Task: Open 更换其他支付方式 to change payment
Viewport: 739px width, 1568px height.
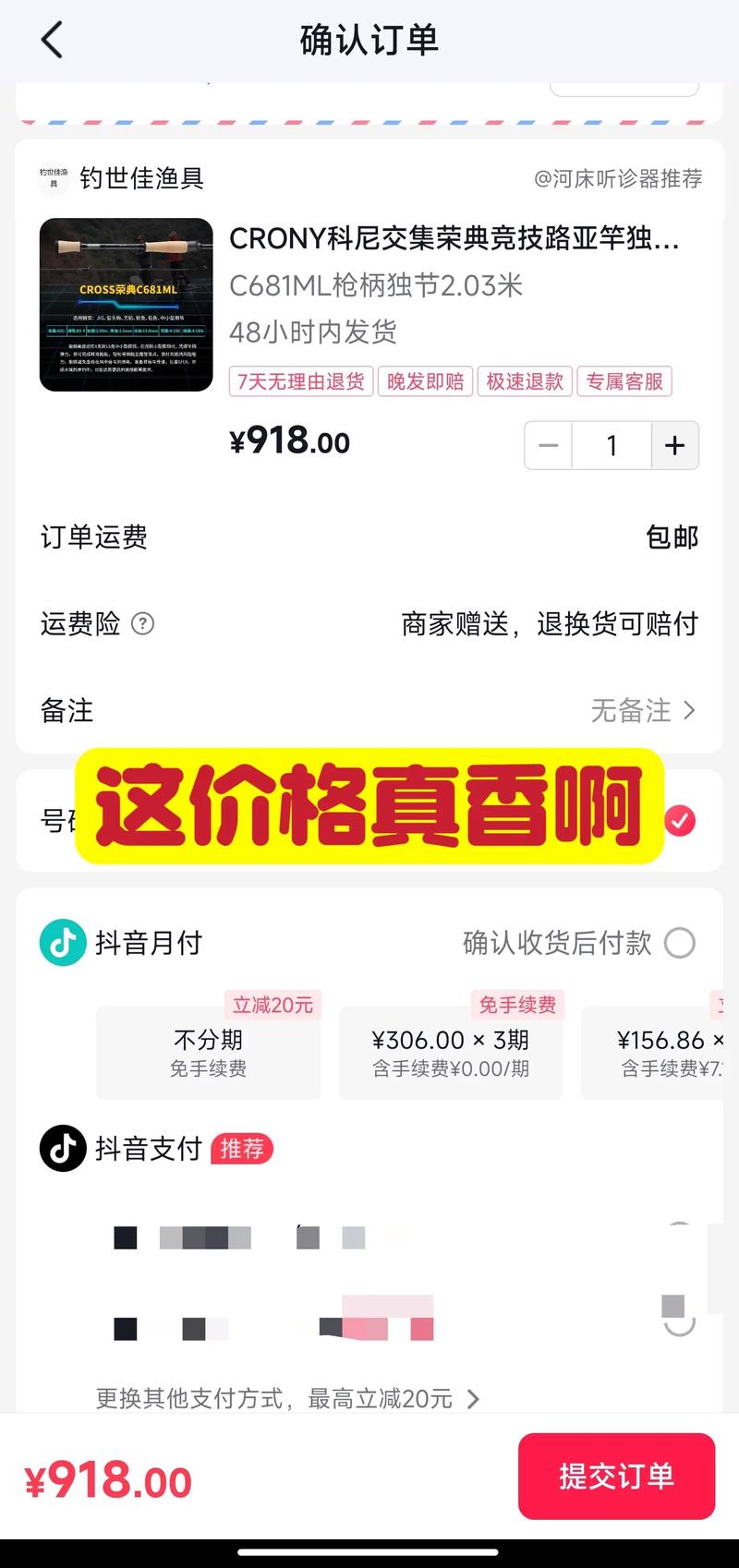Action: 287,1398
